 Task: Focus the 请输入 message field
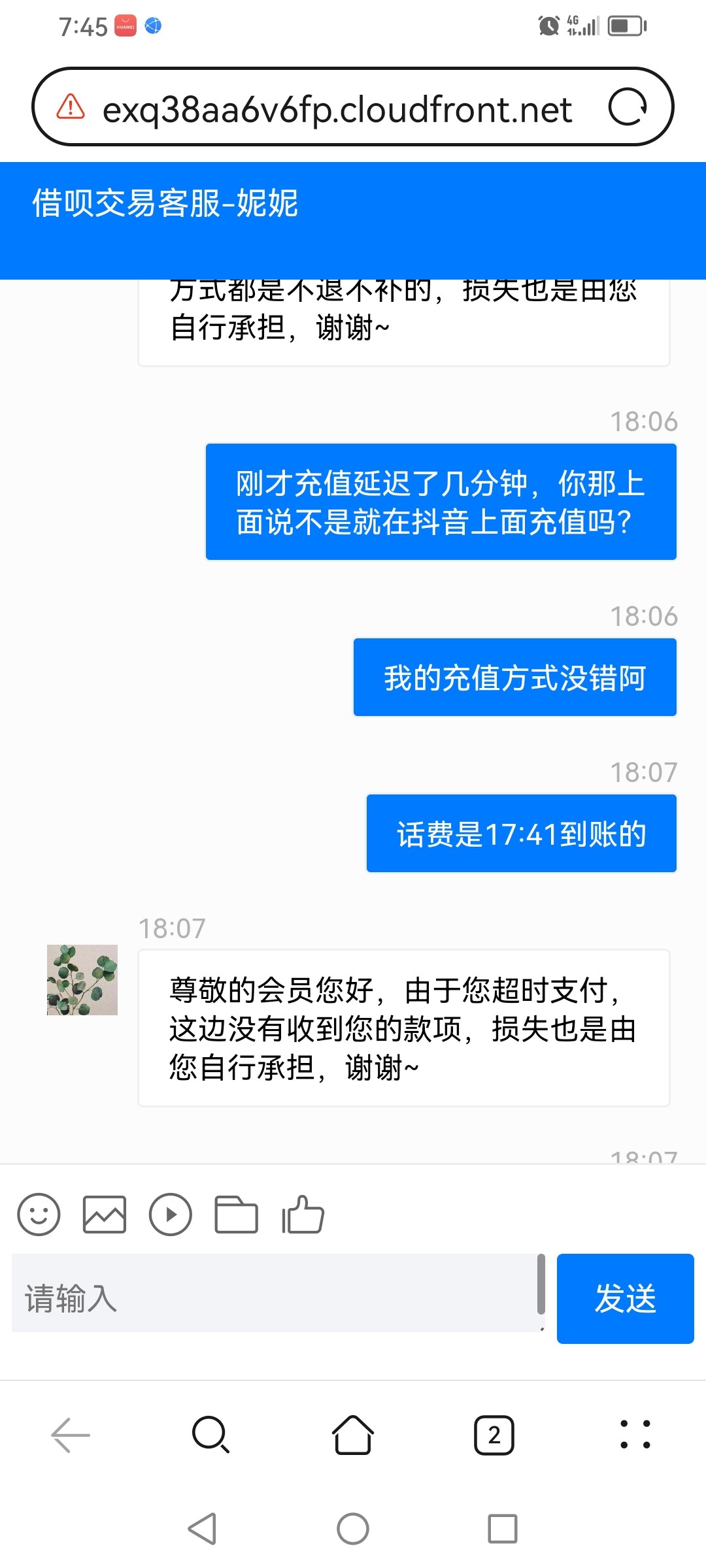[x=275, y=1298]
